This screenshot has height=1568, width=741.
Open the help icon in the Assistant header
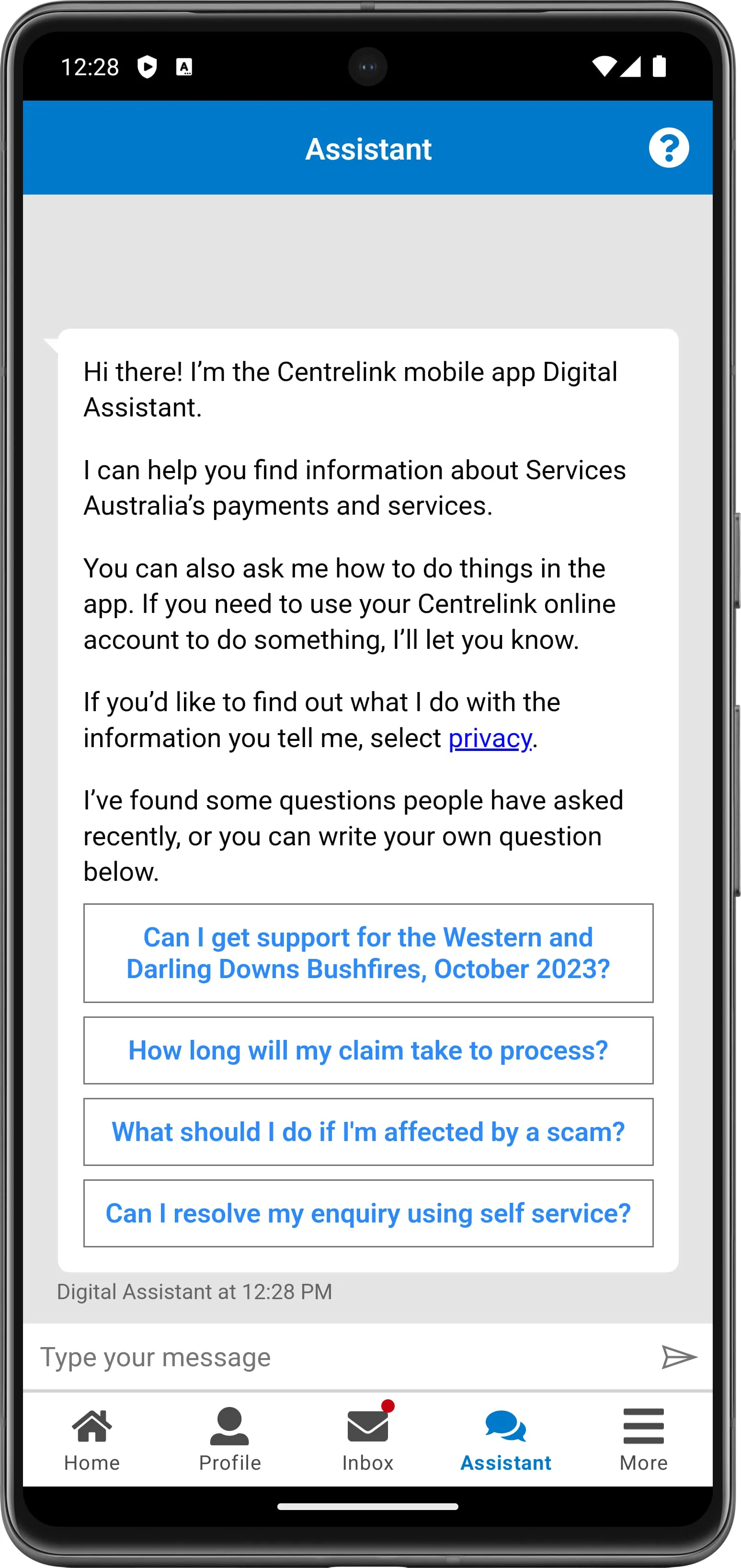point(669,148)
